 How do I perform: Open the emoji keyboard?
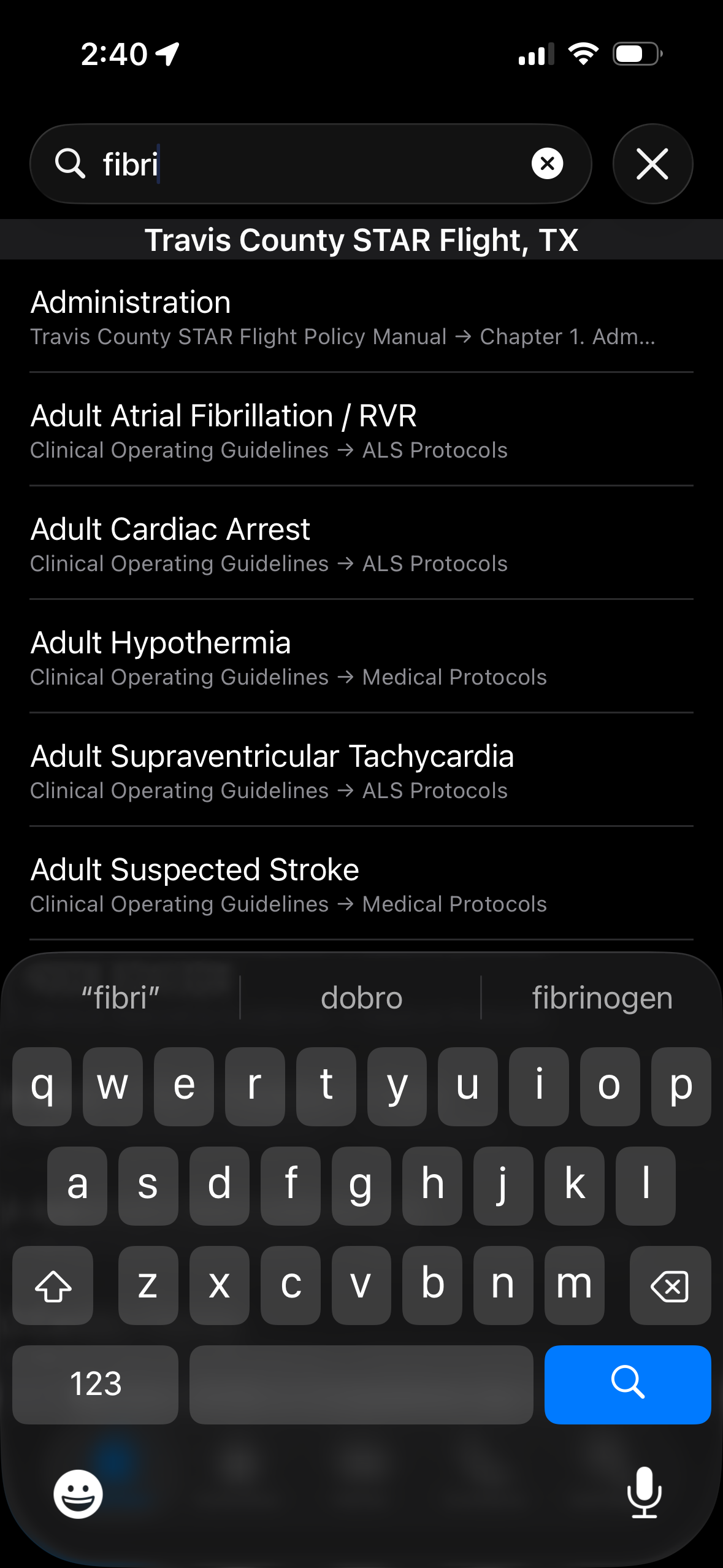click(x=78, y=1492)
